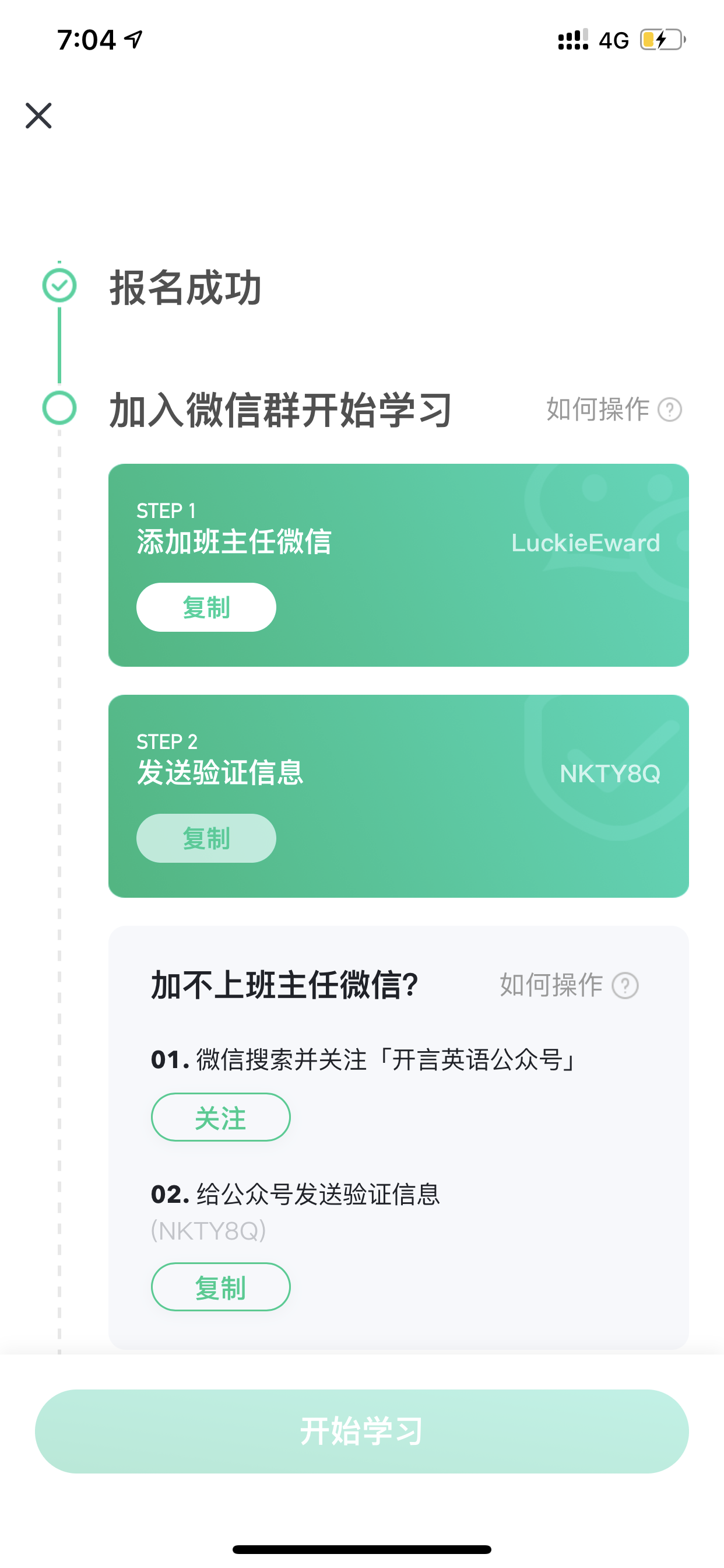This screenshot has height=1568, width=724.
Task: Close the enrollment success page
Action: click(38, 116)
